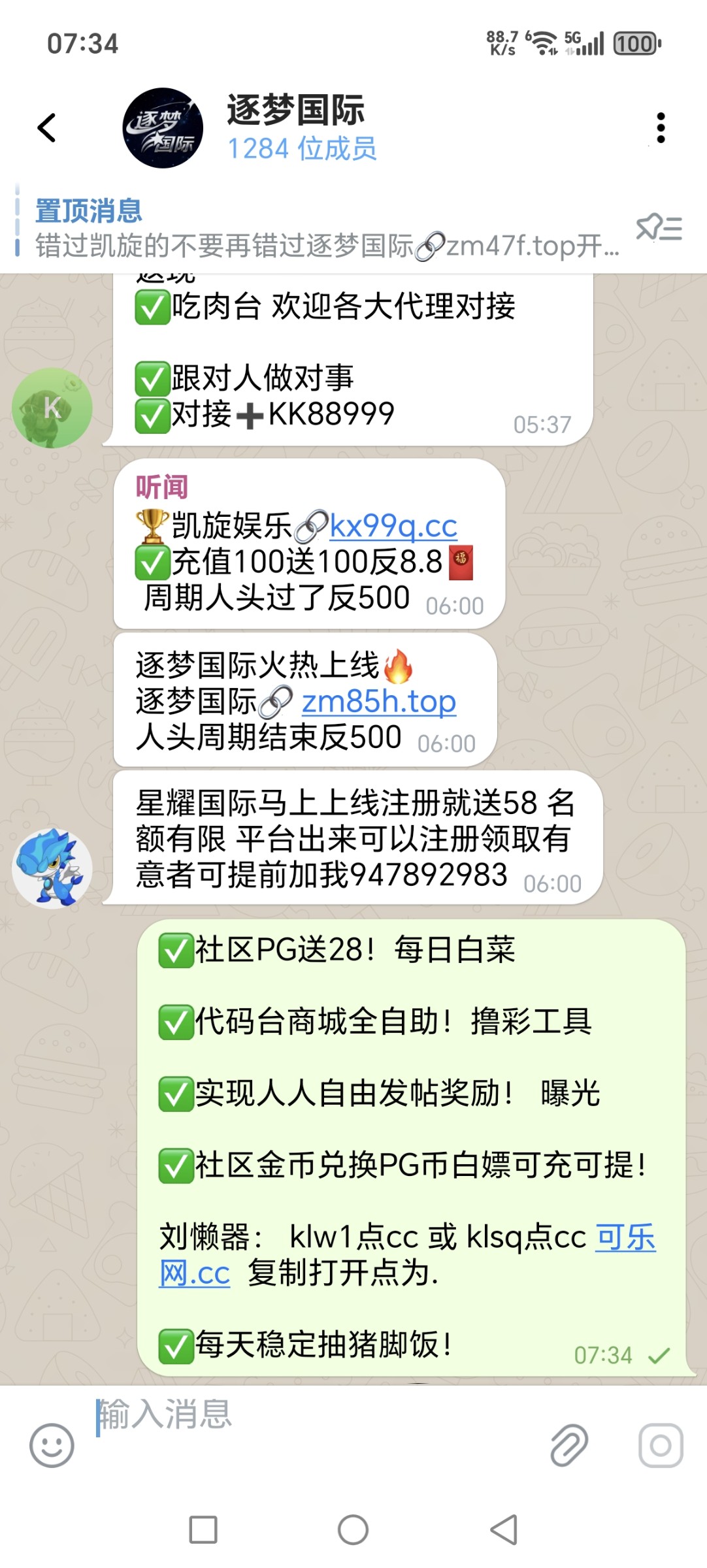Screen dimensions: 707x1568
Task: Tap the 逐梦国际 group avatar
Action: [161, 128]
